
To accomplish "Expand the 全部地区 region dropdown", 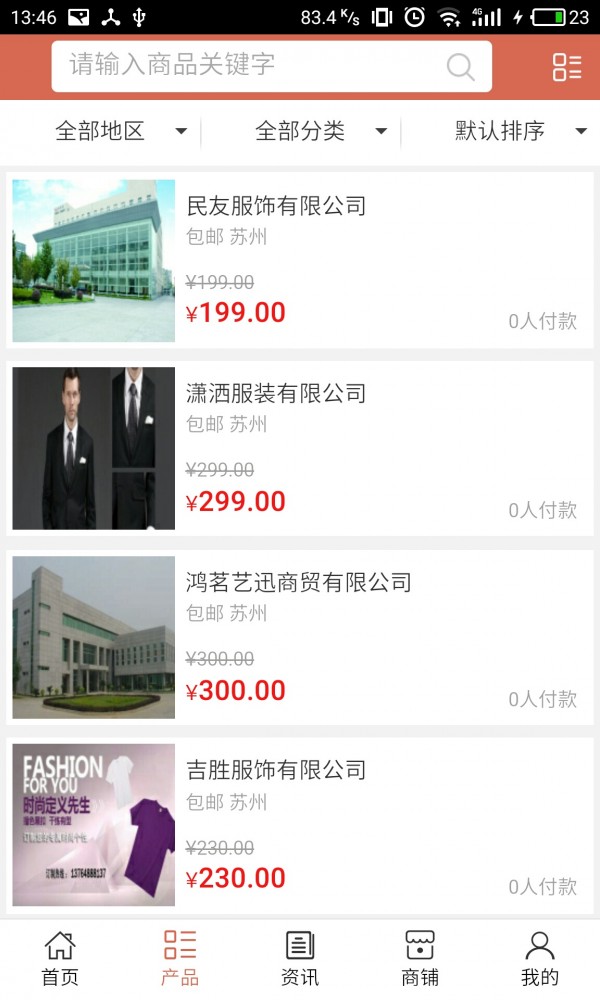I will [120, 131].
